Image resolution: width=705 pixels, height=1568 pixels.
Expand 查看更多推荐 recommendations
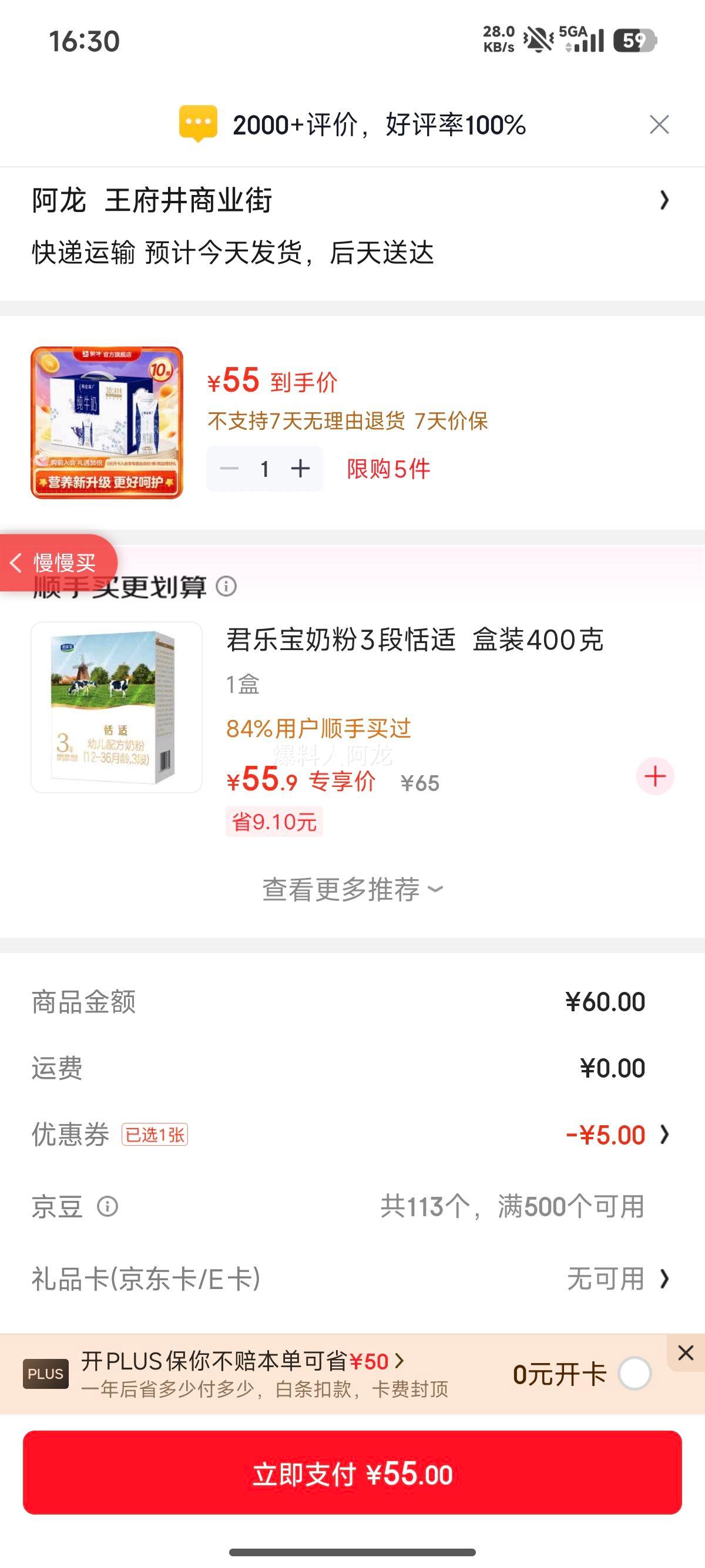click(x=352, y=890)
